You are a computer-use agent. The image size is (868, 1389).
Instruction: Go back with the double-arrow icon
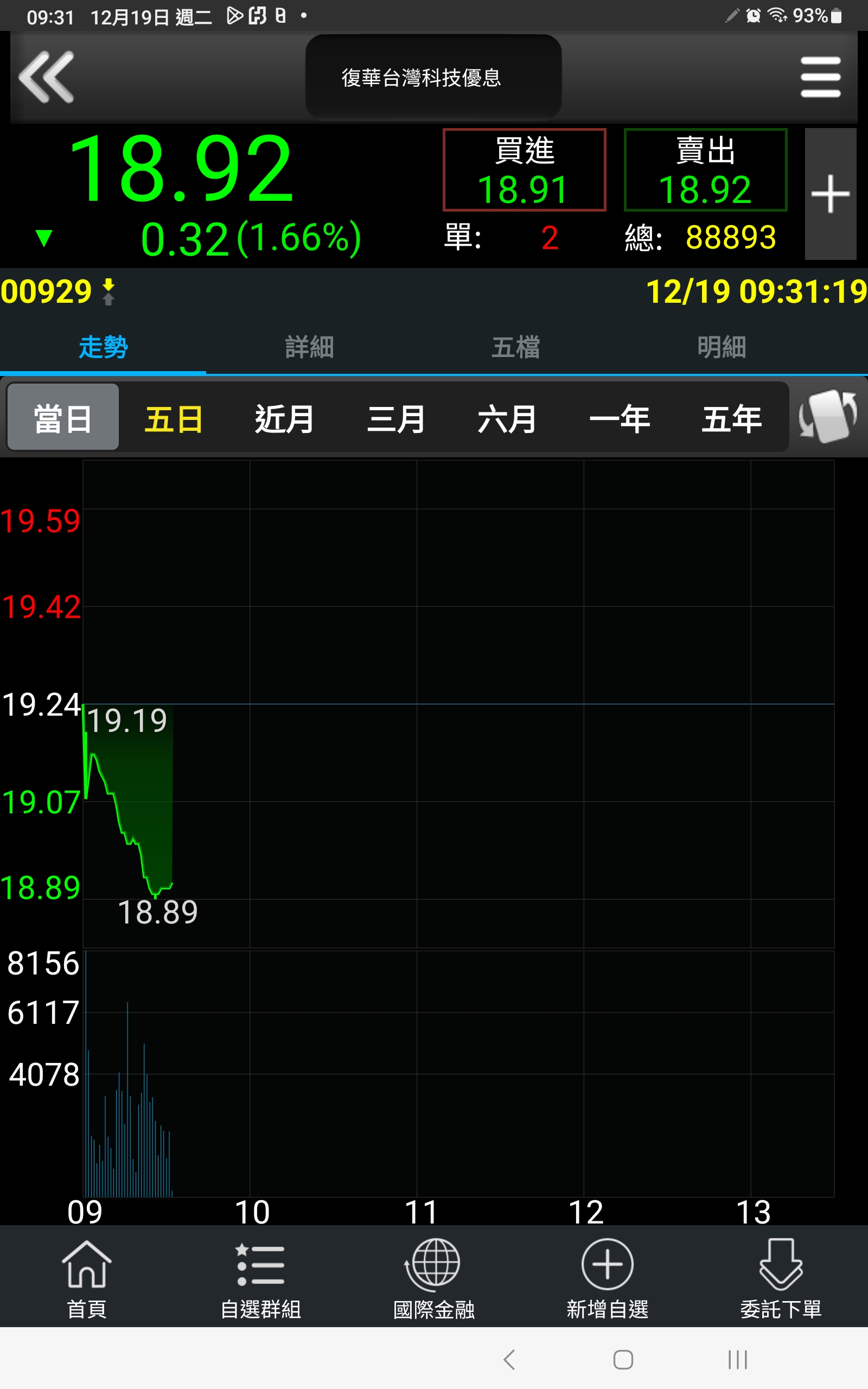(x=47, y=77)
